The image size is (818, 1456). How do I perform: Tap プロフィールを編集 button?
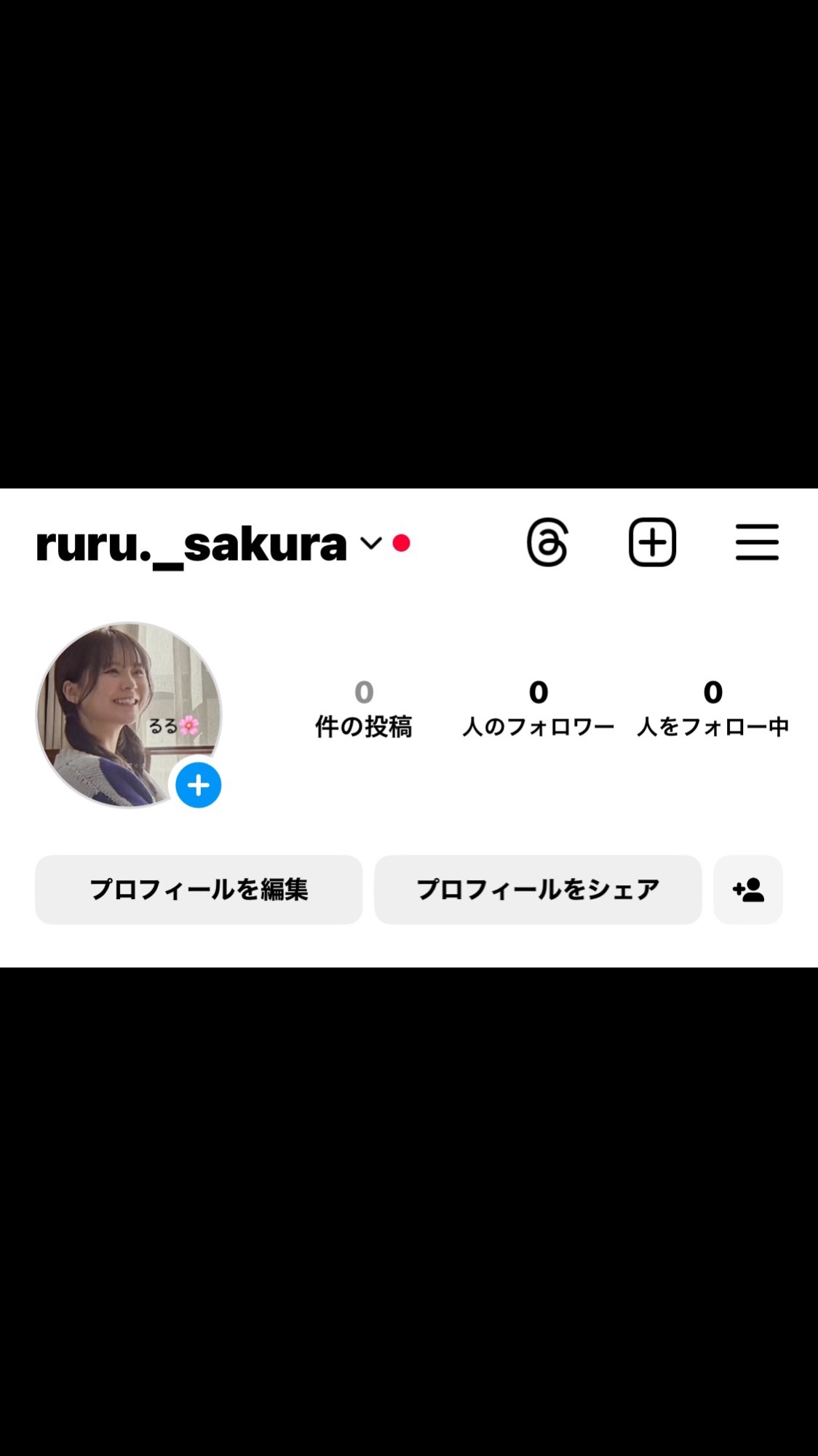199,890
